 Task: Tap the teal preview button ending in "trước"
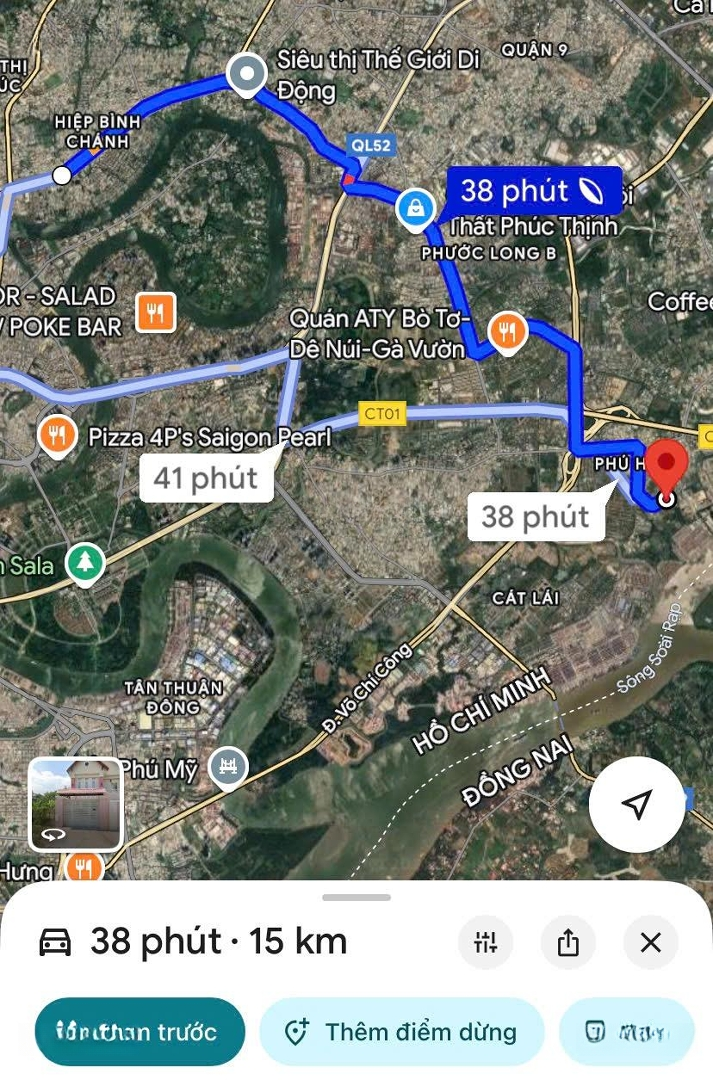click(x=140, y=1031)
